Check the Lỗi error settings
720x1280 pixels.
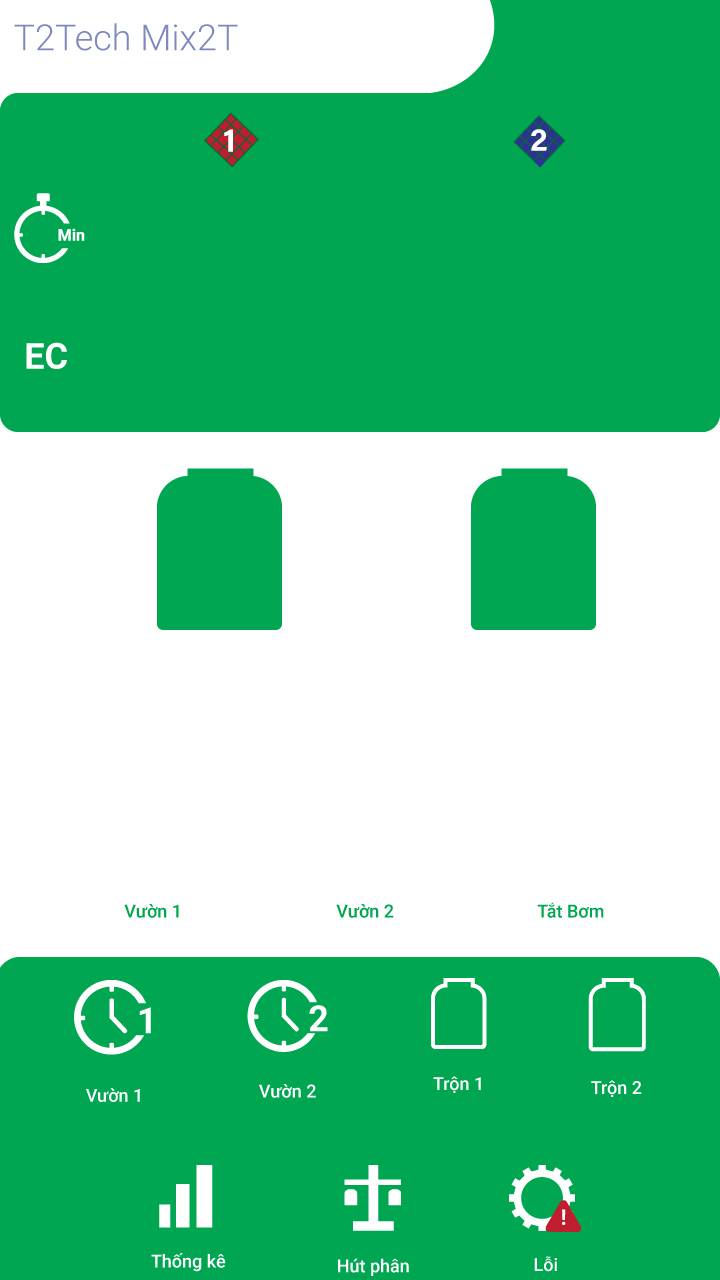(544, 1198)
